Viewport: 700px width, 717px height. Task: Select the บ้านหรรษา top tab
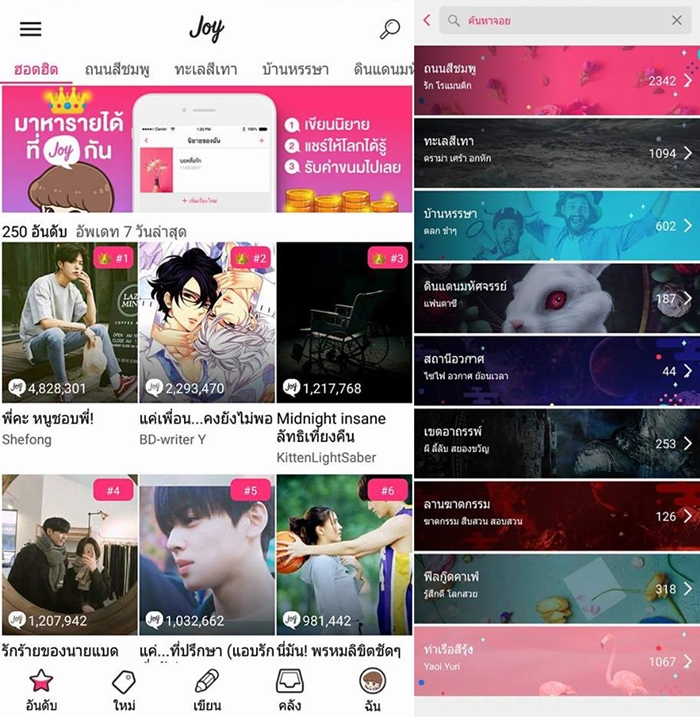[x=296, y=69]
